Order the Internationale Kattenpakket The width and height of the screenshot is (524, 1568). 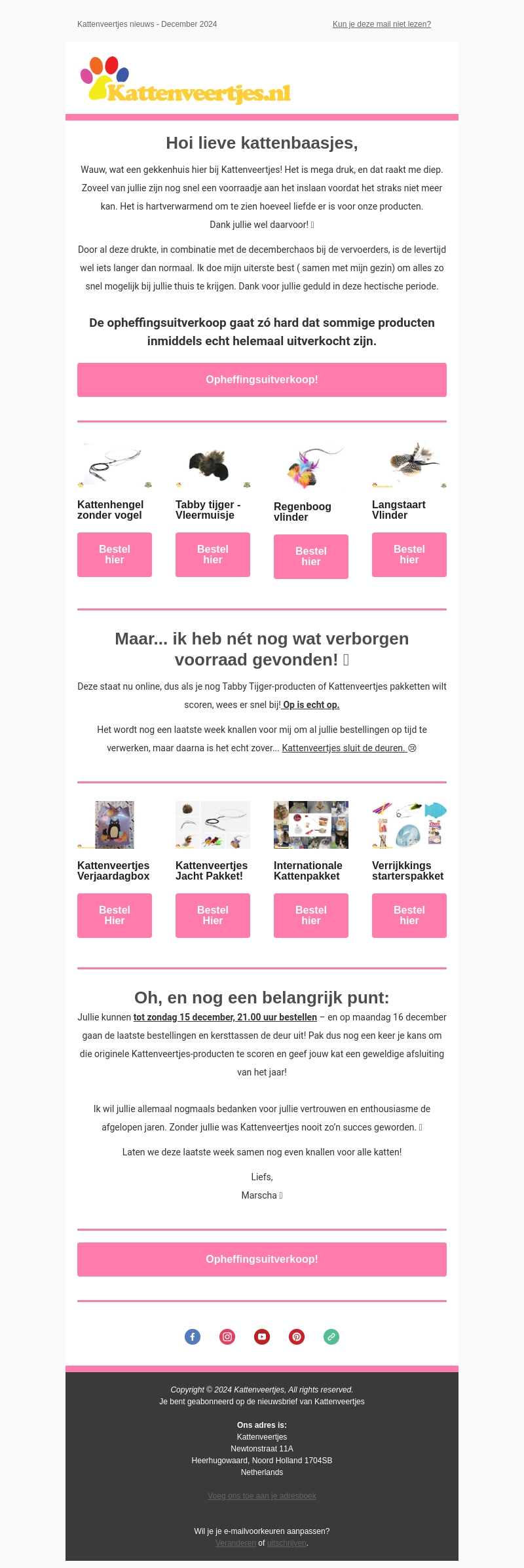(311, 916)
